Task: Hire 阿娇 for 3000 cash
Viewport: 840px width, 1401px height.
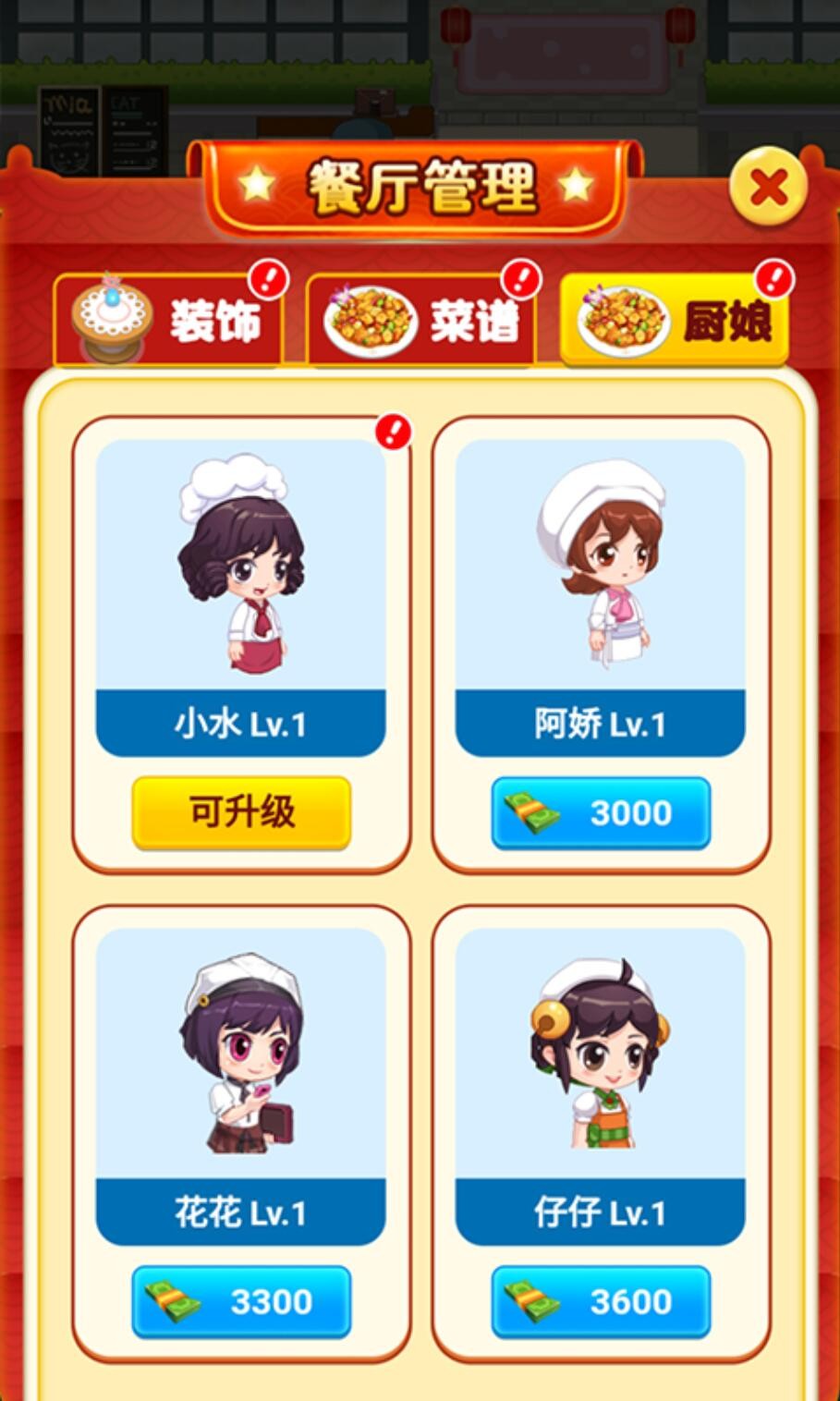Action: (x=601, y=813)
